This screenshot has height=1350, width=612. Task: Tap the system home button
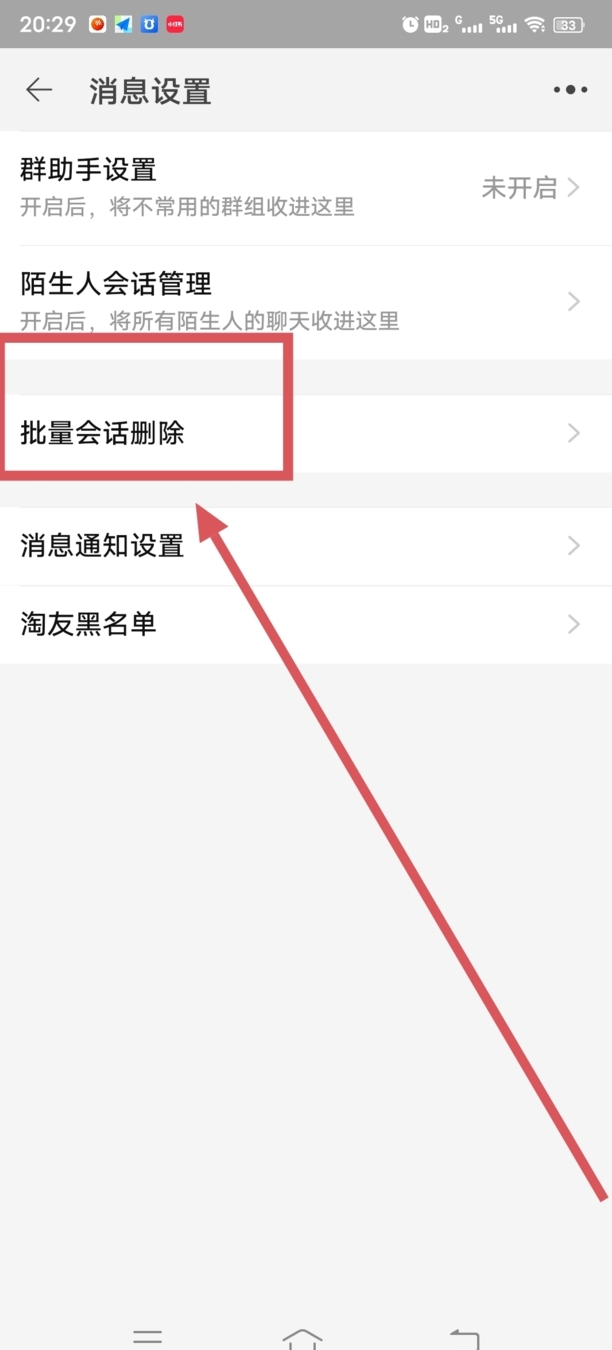303,1338
